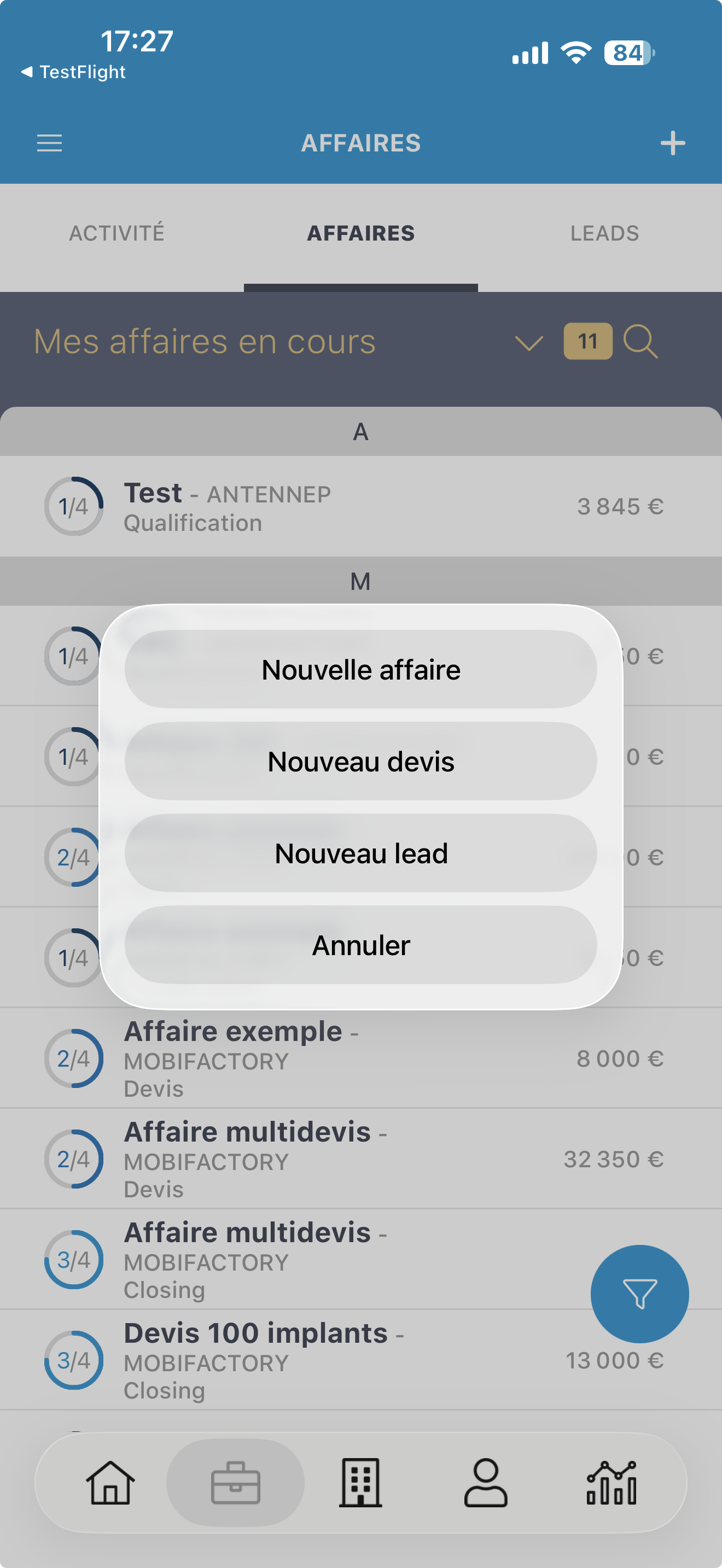Open the hamburger drawer menu
This screenshot has height=1568, width=722.
(x=49, y=143)
